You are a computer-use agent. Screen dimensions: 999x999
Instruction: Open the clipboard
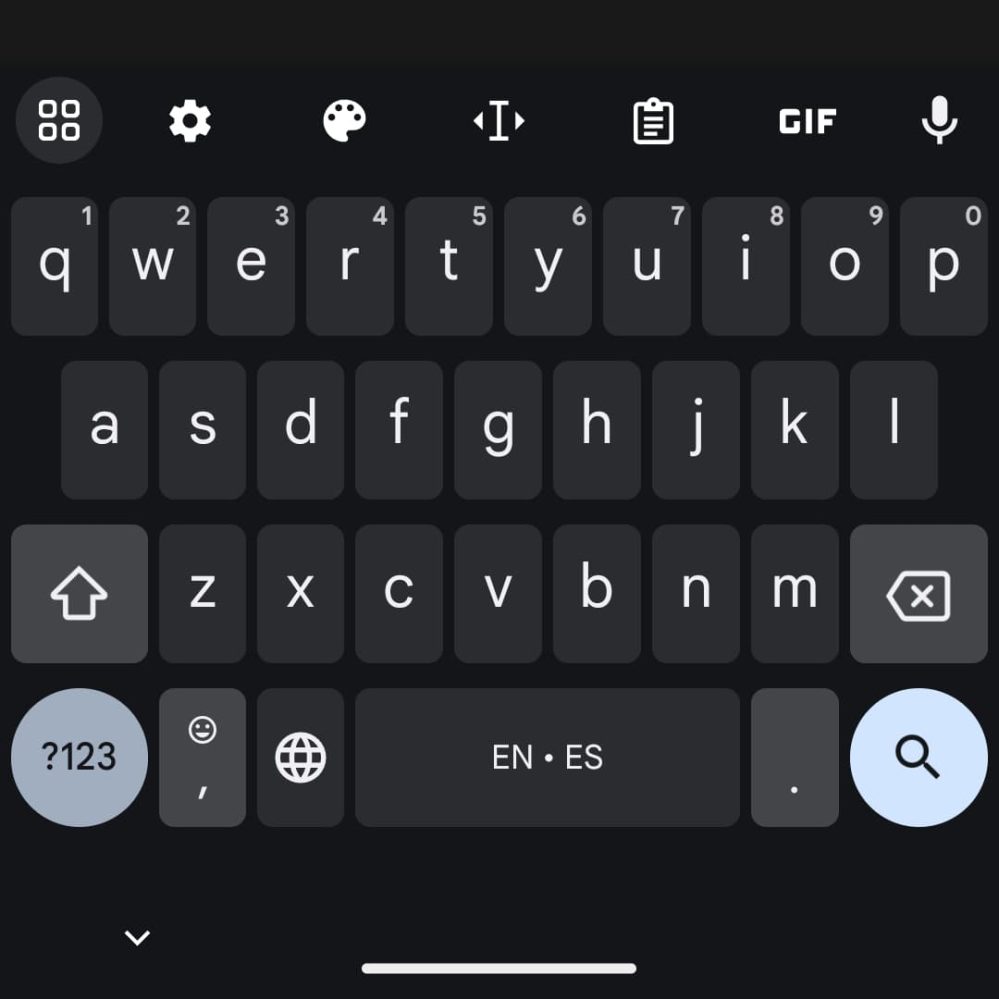click(653, 122)
